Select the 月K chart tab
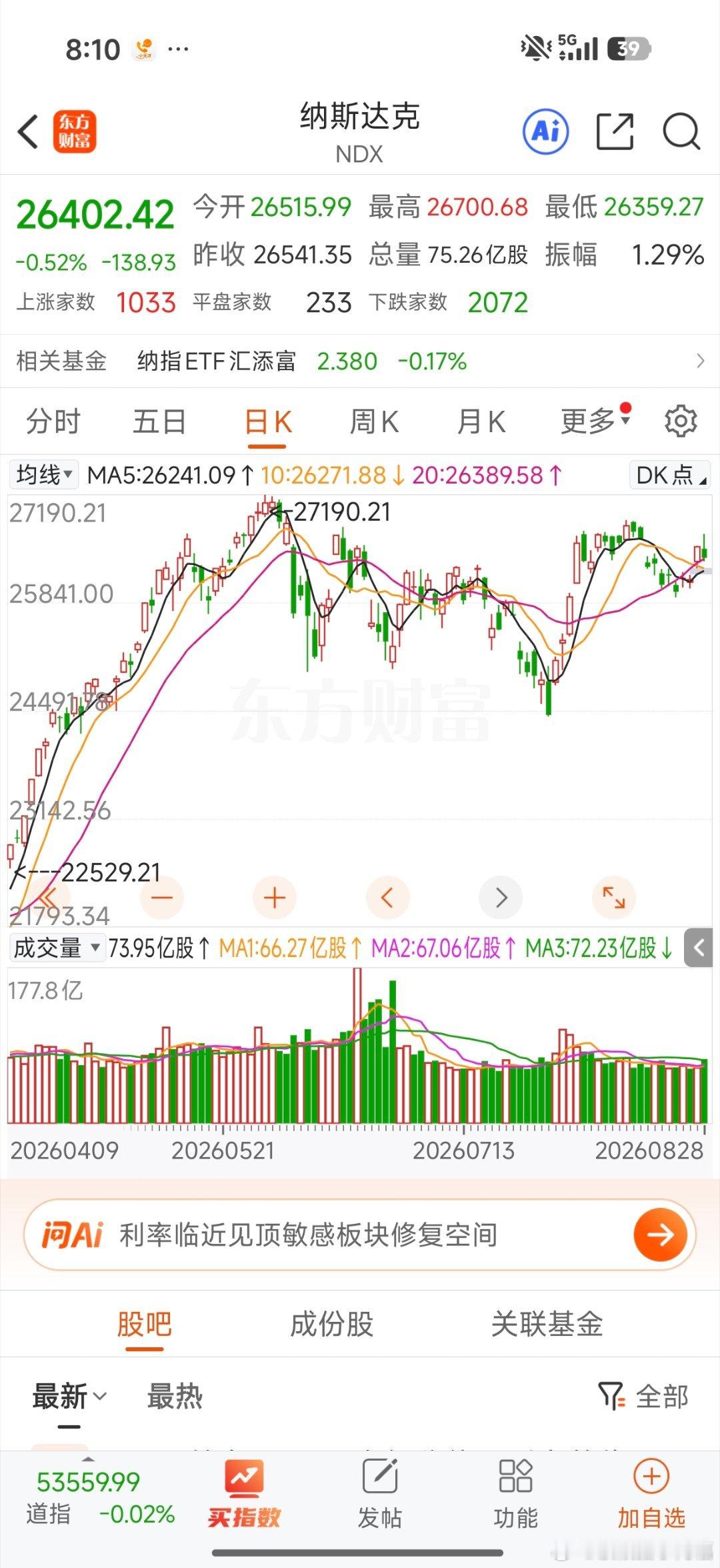Screen dimensions: 720x1568 pyautogui.click(x=481, y=422)
